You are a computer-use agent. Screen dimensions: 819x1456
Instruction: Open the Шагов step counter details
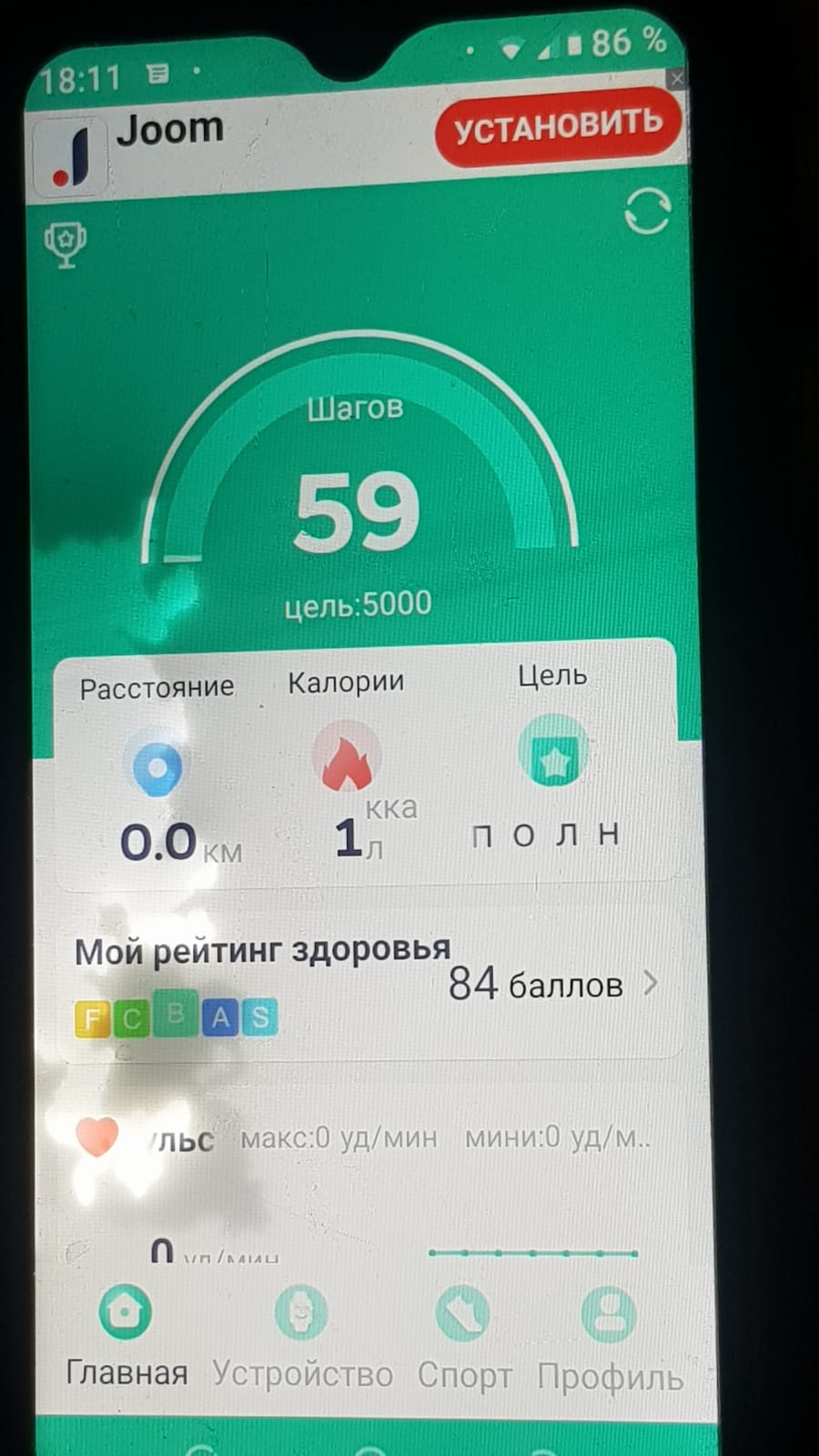tap(358, 510)
